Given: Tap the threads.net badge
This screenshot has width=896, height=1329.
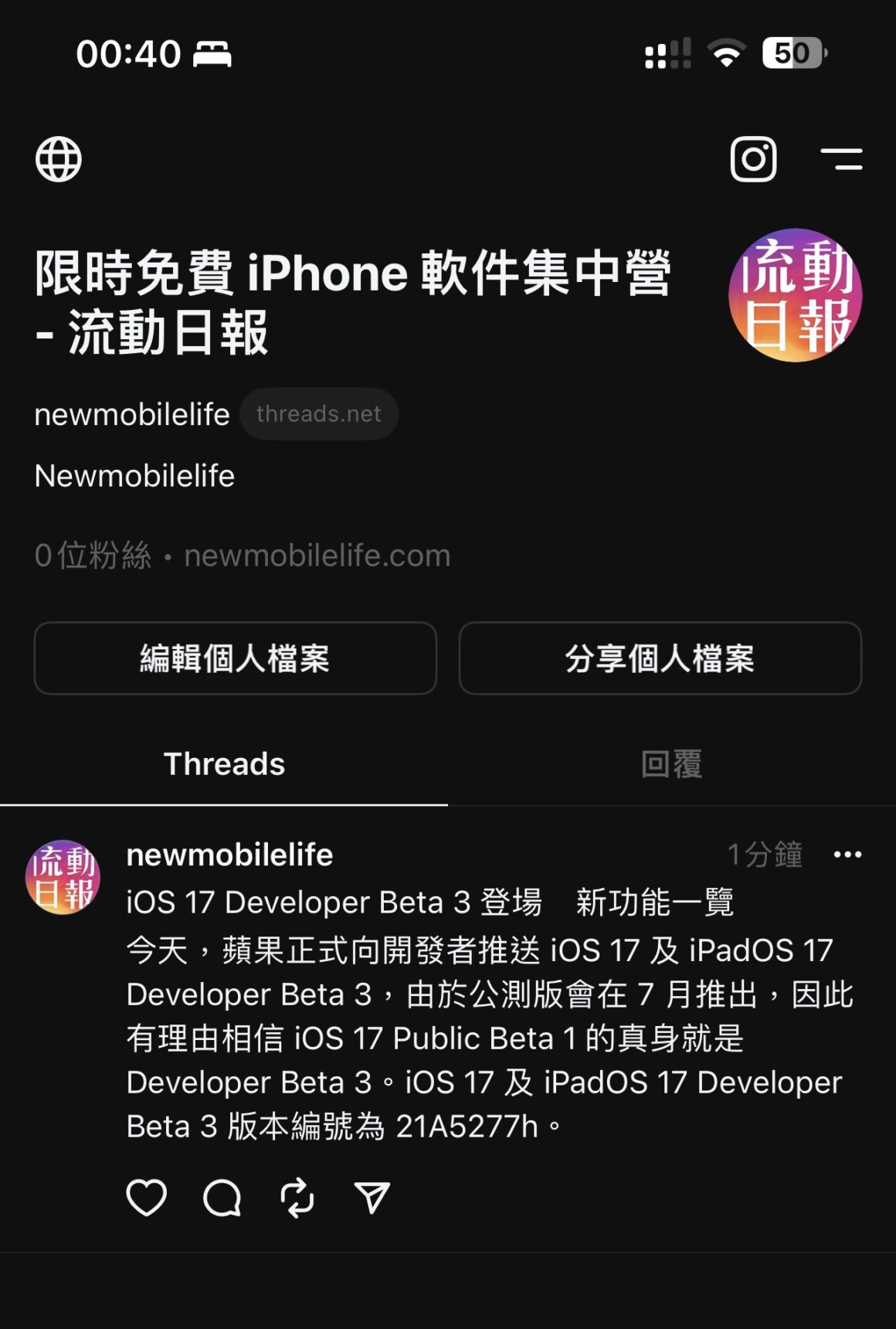Looking at the screenshot, I should coord(319,414).
